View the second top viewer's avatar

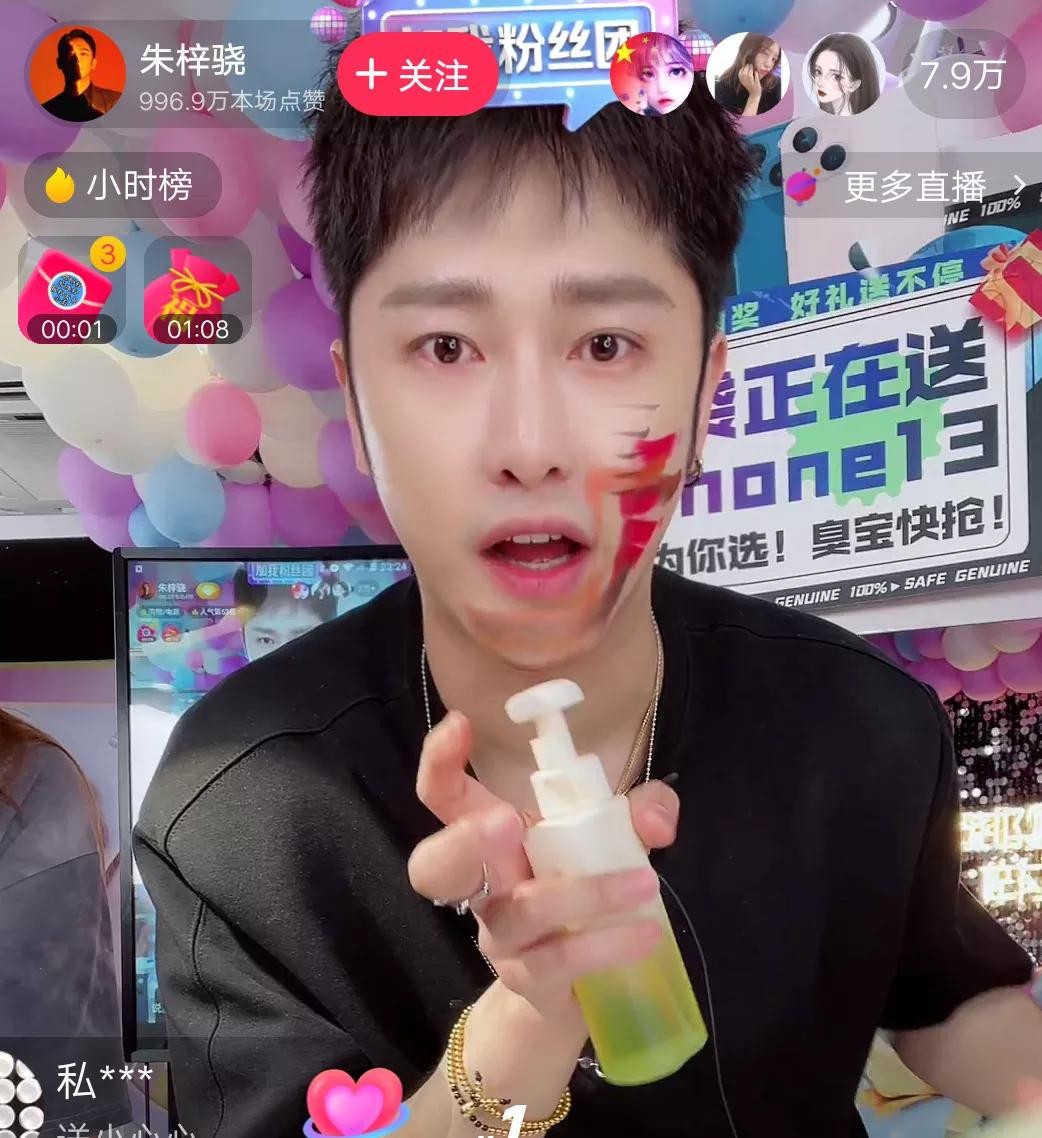[x=748, y=74]
